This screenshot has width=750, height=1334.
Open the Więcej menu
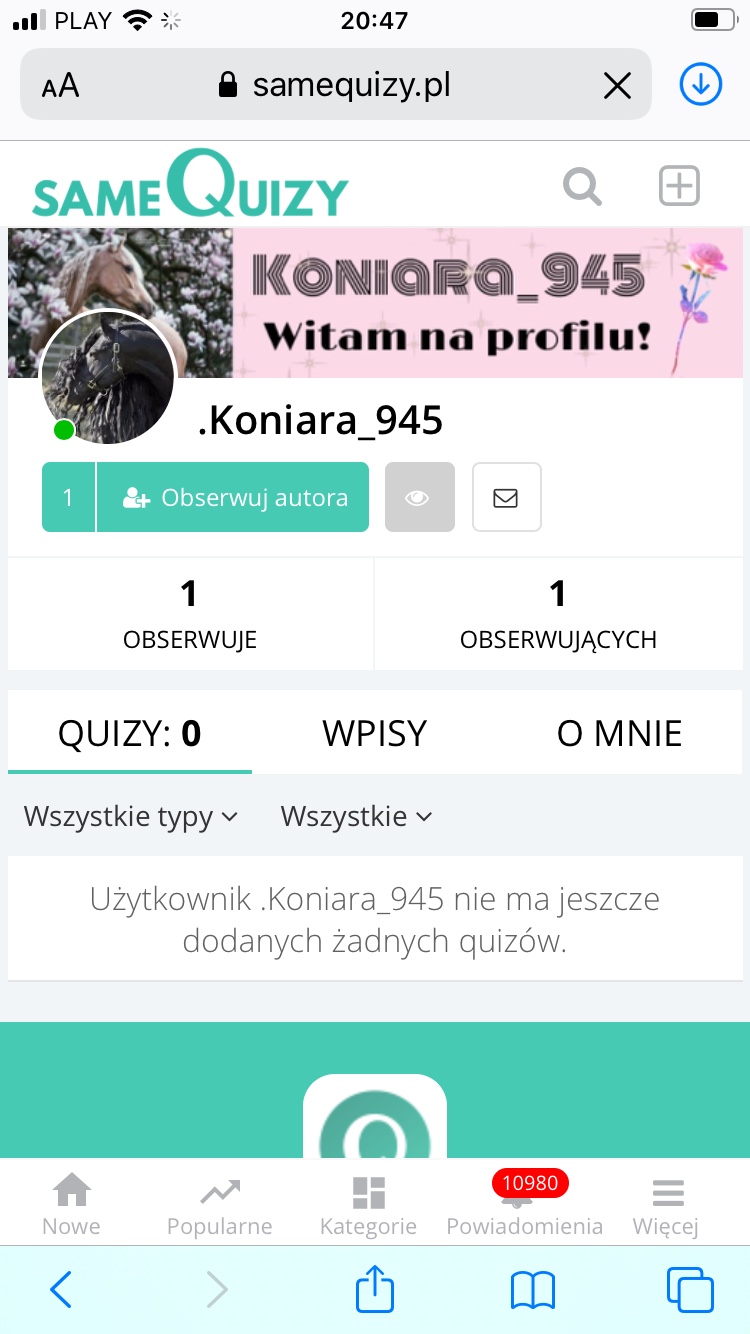pyautogui.click(x=666, y=1205)
